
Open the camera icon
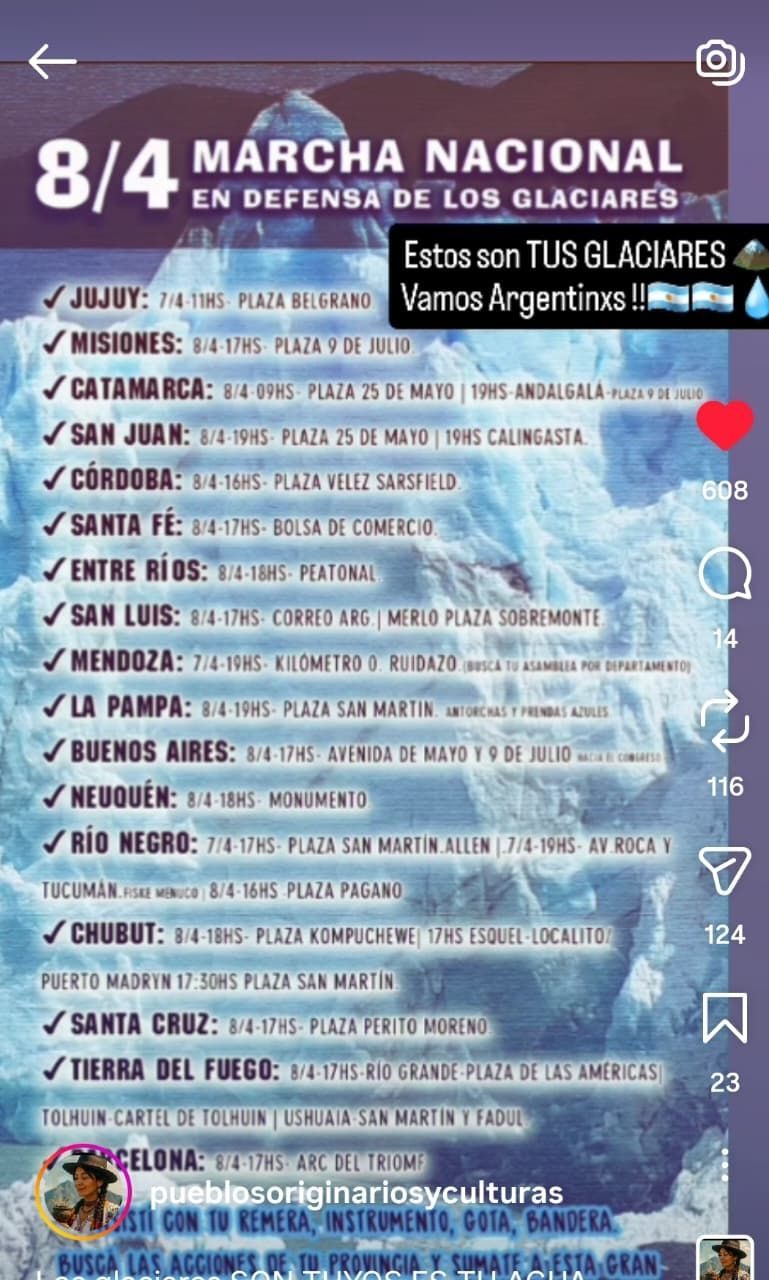719,62
